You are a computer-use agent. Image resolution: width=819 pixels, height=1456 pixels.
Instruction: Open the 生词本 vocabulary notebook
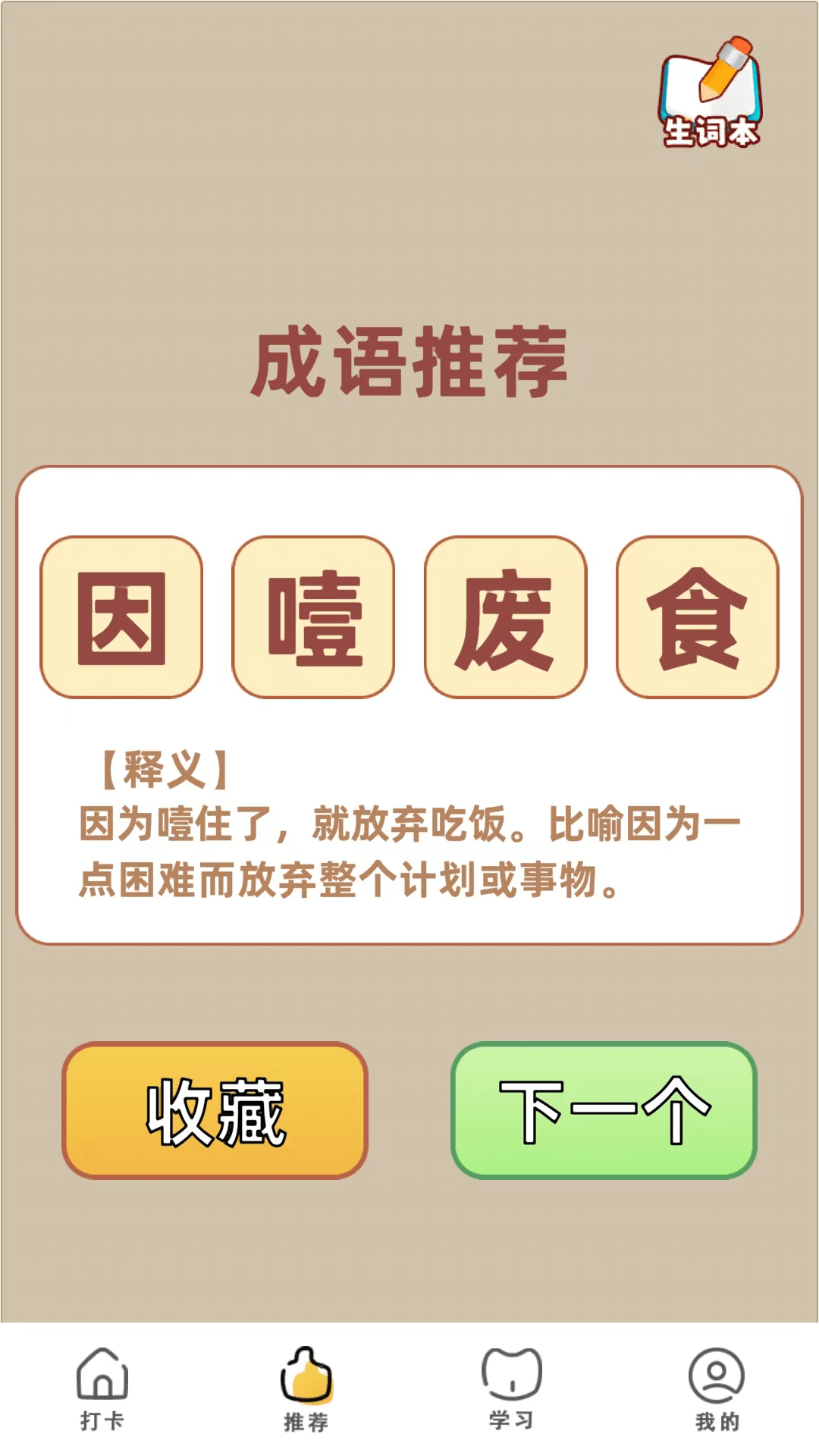[710, 94]
